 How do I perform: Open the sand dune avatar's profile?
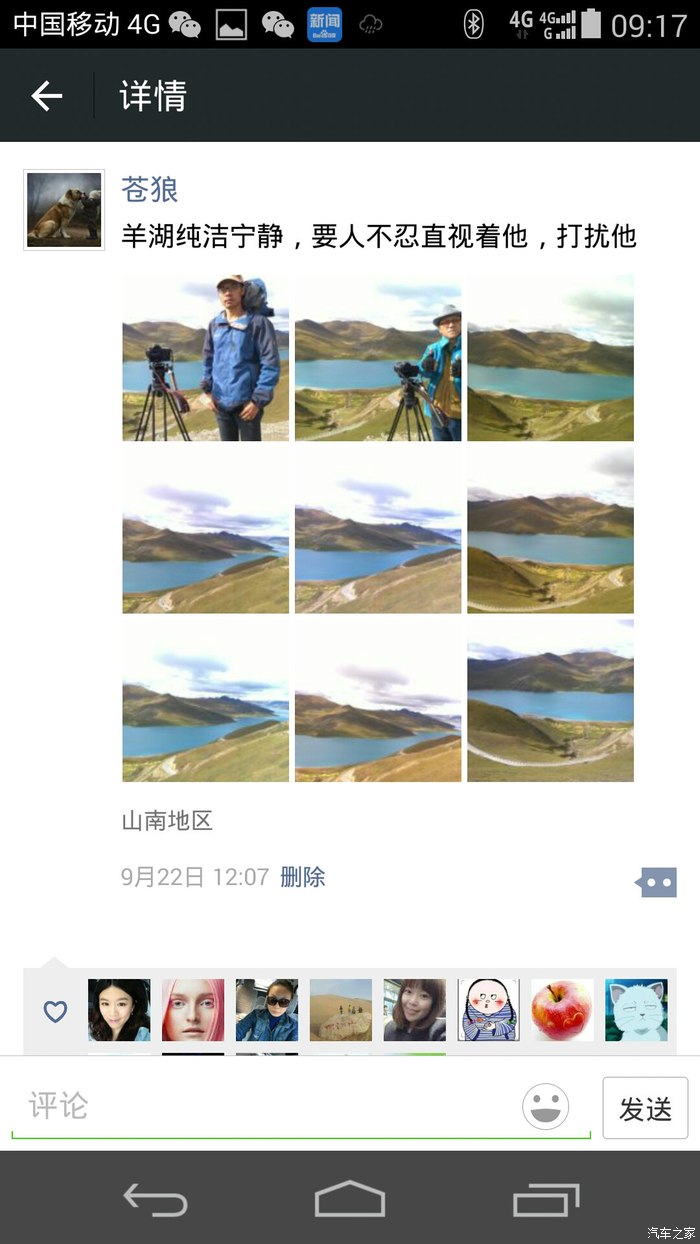tap(341, 1010)
